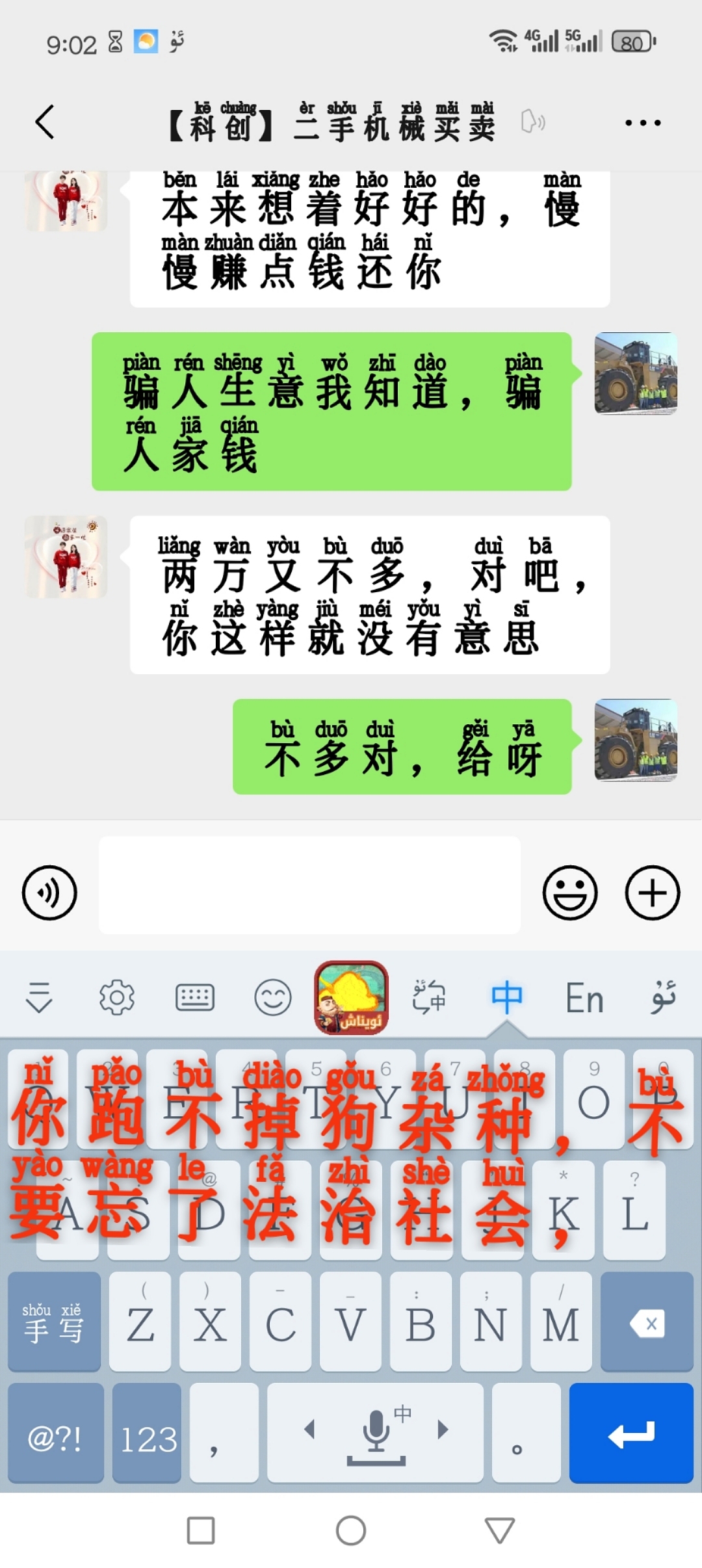
Task: Open the keyboard layout switcher
Action: tap(195, 997)
